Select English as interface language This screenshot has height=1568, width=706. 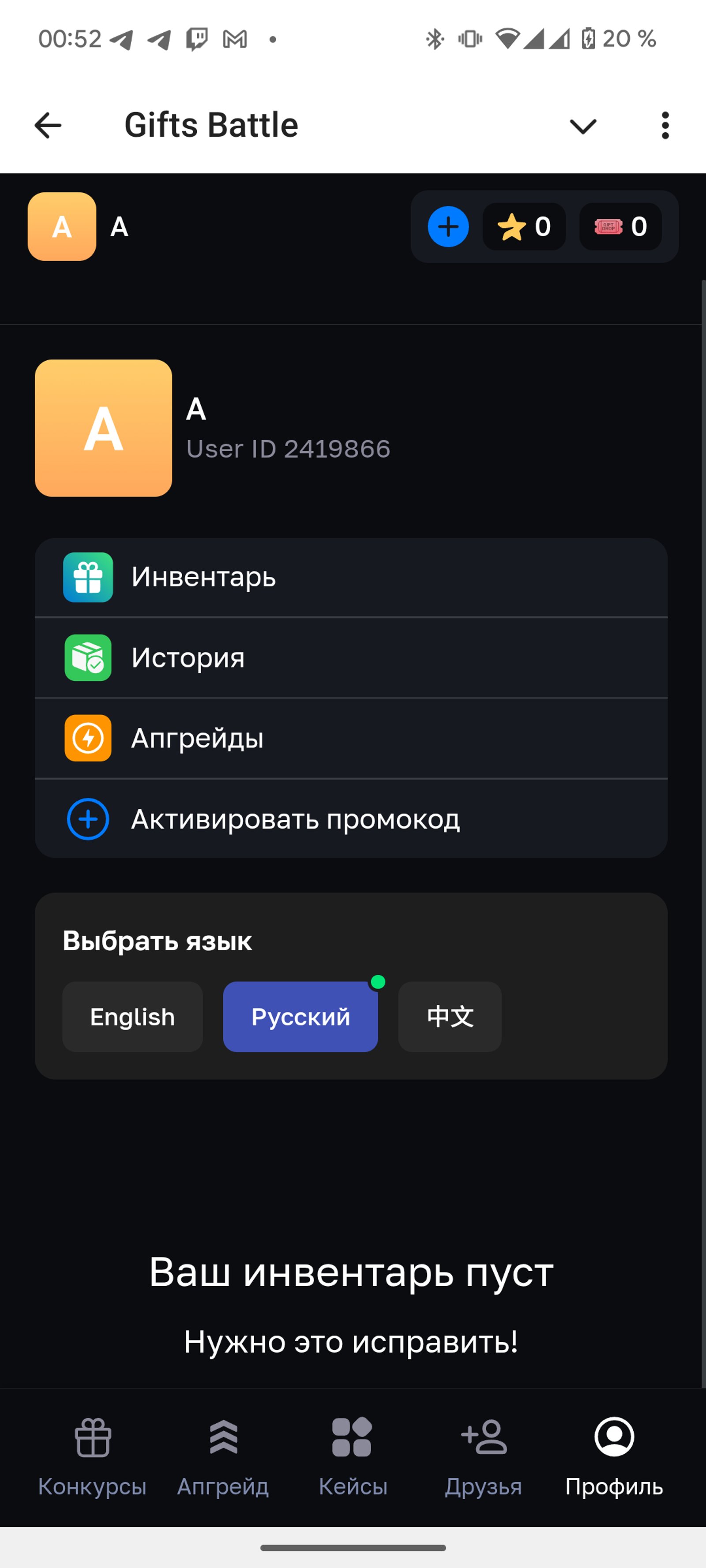tap(132, 1016)
